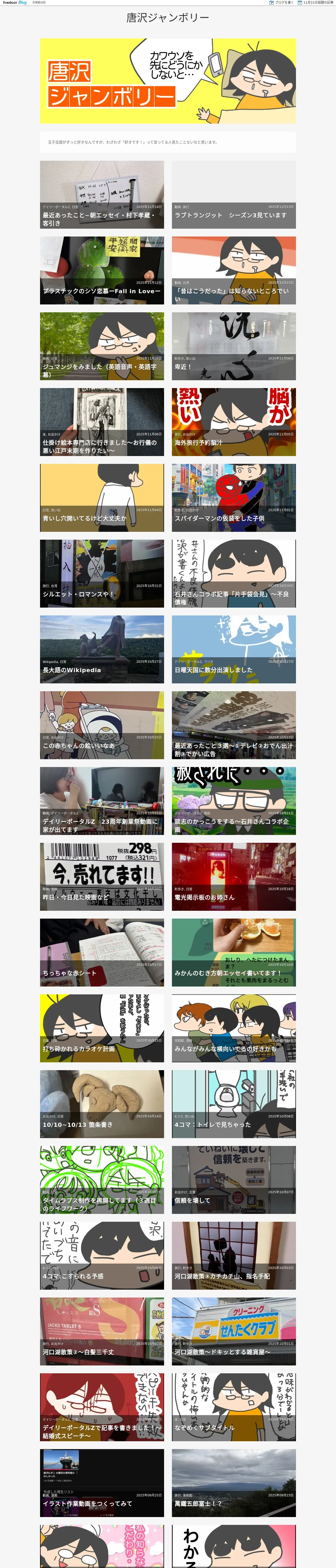Open post ジュマンジをみました
Screen dimensions: 336x1568
point(102,346)
